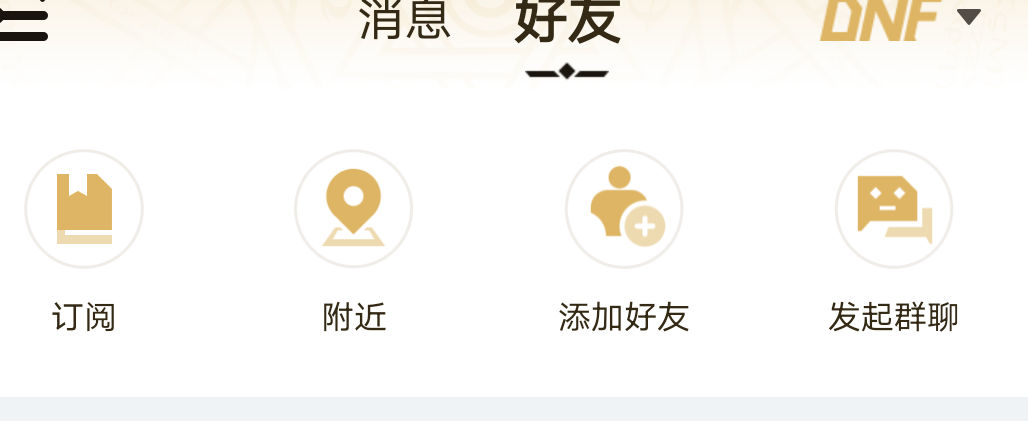Open the hamburger drawer menu
Viewport: 1028px width, 430px height.
point(22,24)
